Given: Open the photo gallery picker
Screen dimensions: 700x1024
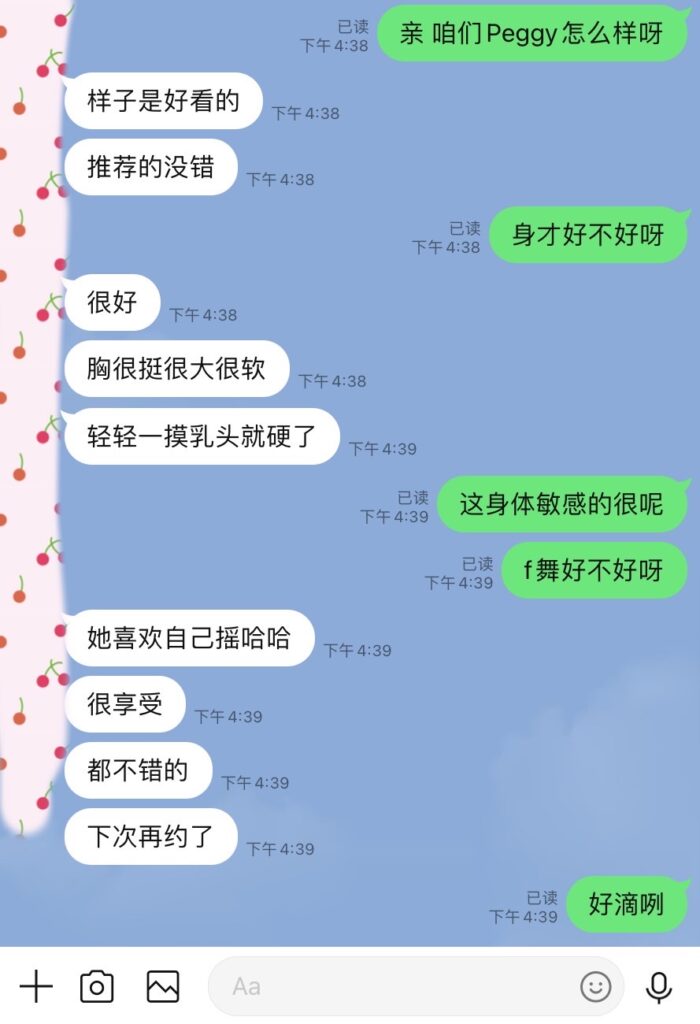Looking at the screenshot, I should click(163, 986).
